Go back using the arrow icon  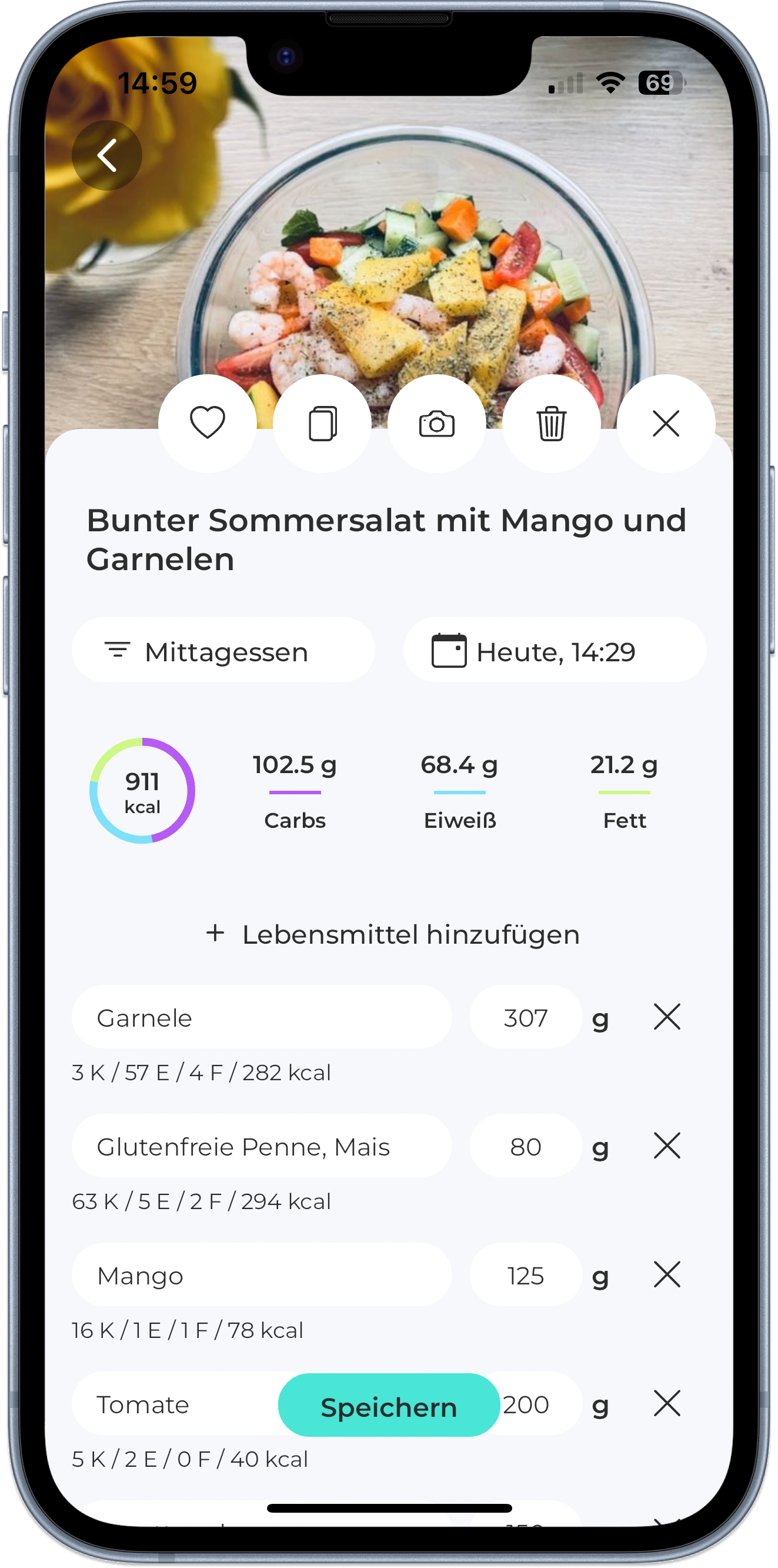(x=107, y=155)
